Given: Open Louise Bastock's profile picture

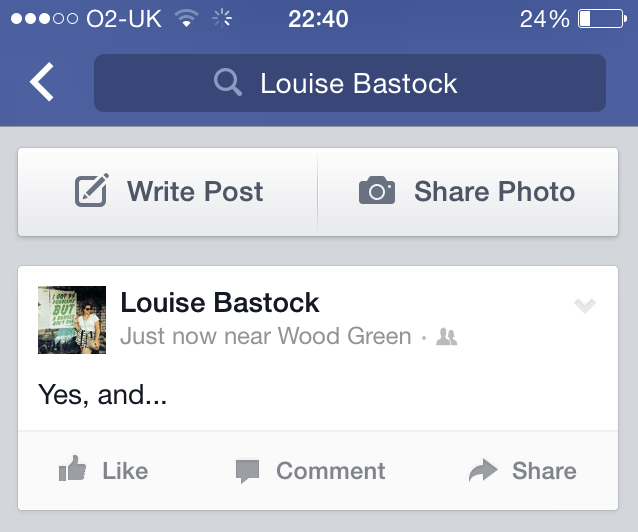Looking at the screenshot, I should click(x=72, y=320).
